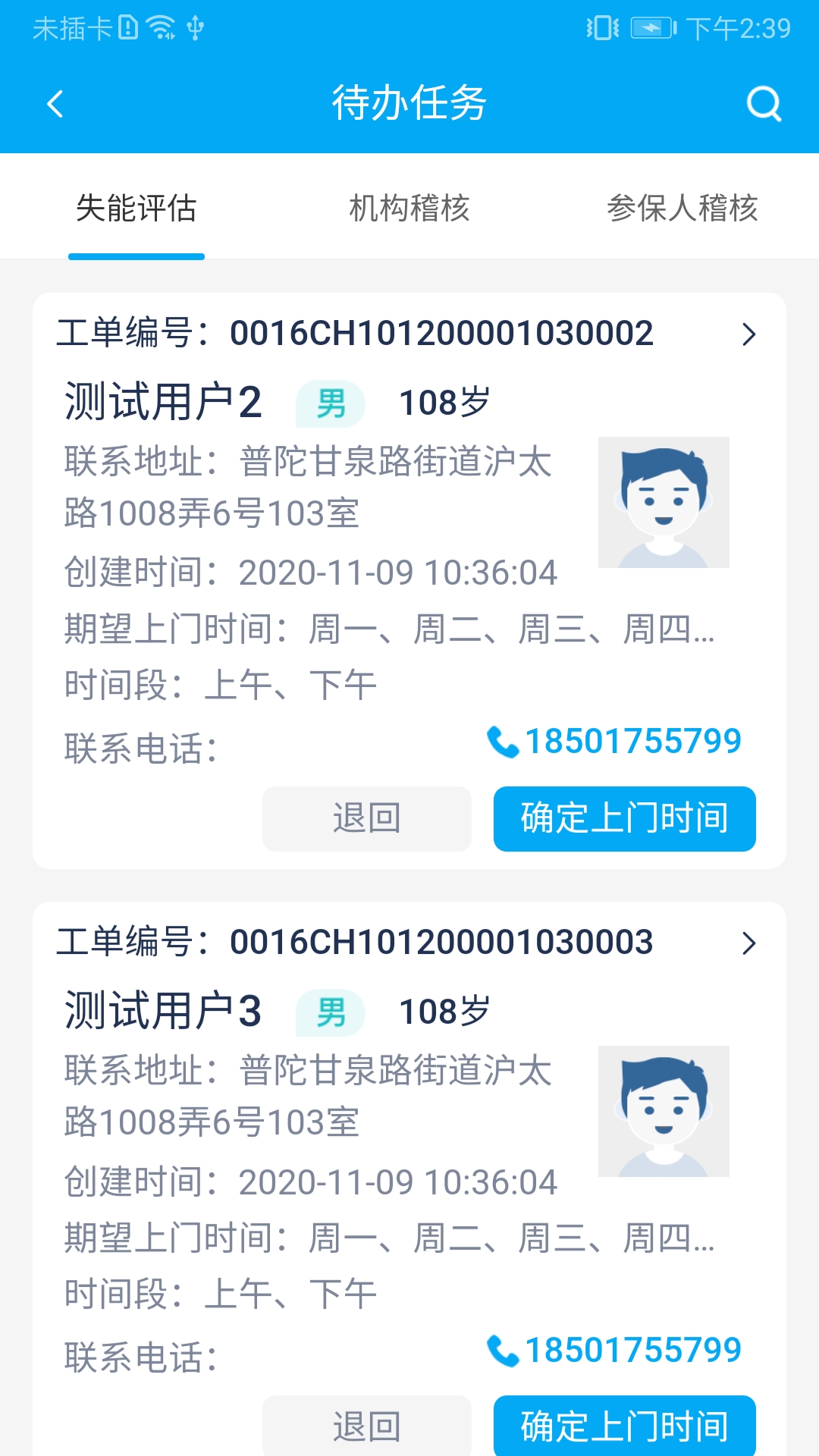This screenshot has width=819, height=1456.
Task: Tap the back arrow to exit 待办任务
Action: (55, 103)
